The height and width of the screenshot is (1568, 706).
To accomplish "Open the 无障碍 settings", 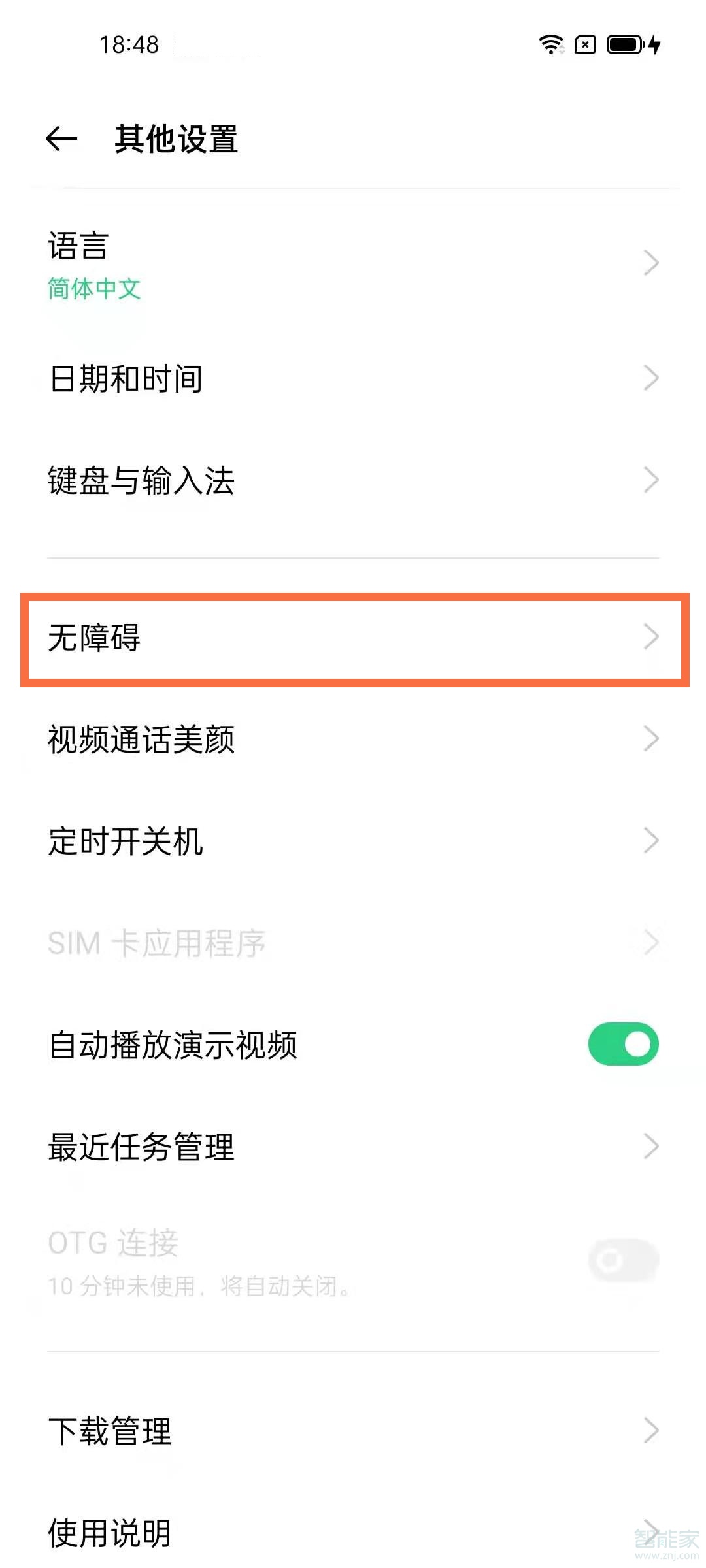I will click(x=353, y=638).
